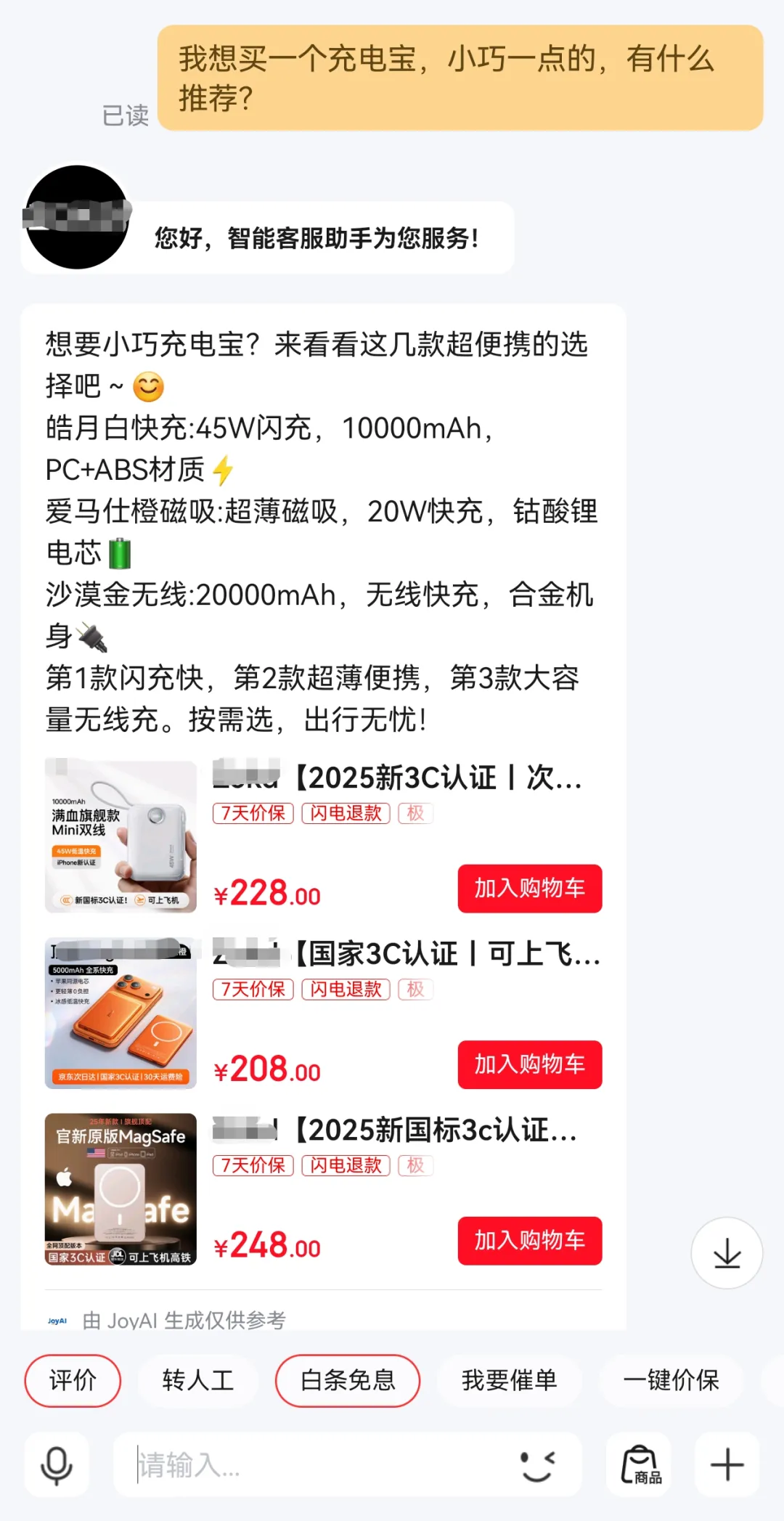Open the orange magnetic power bank image
The width and height of the screenshot is (784, 1521).
[x=121, y=1013]
